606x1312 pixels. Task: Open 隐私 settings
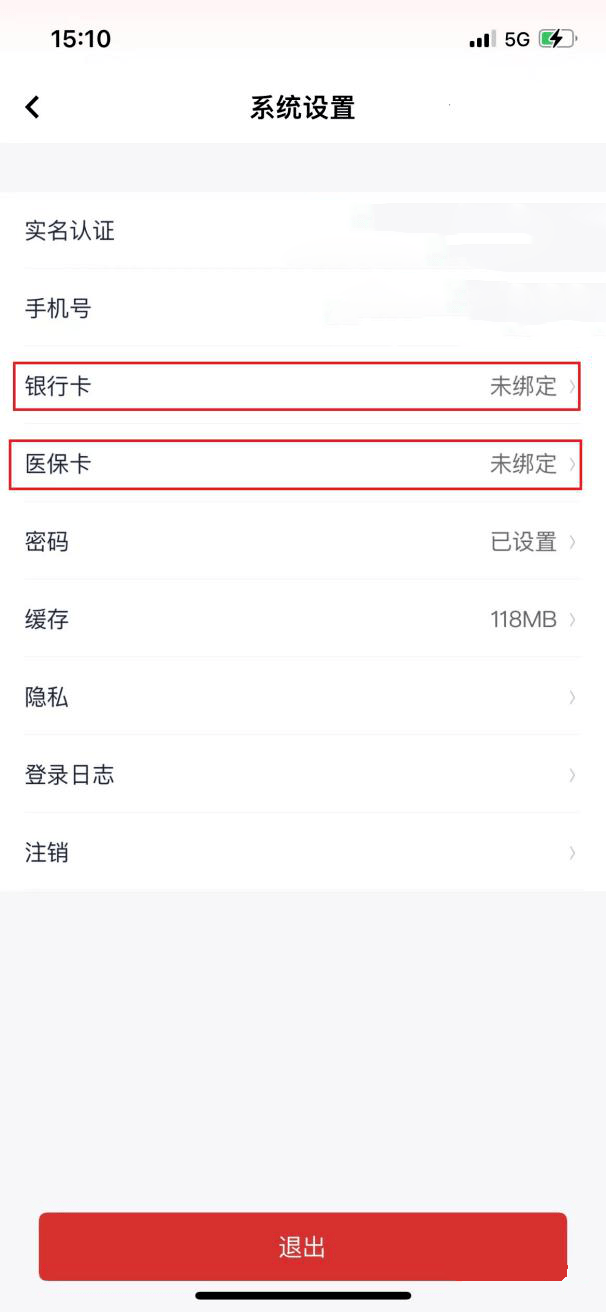[x=300, y=697]
